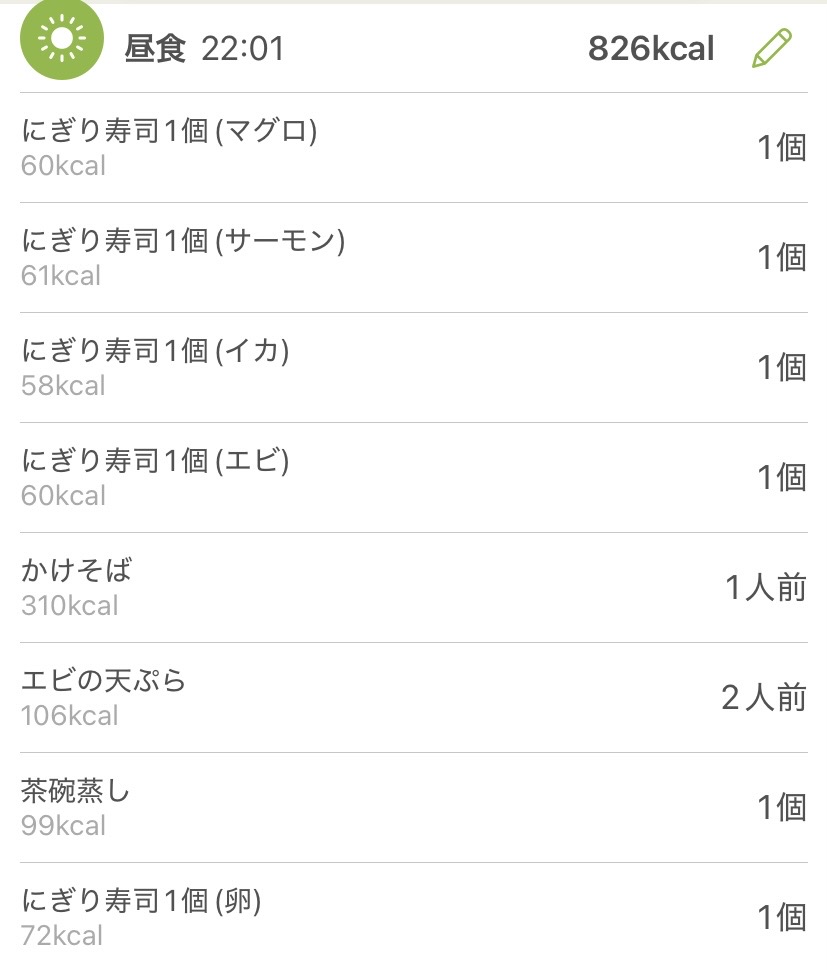Select the にぎり寿司1個 (サーモン) row

(413, 258)
